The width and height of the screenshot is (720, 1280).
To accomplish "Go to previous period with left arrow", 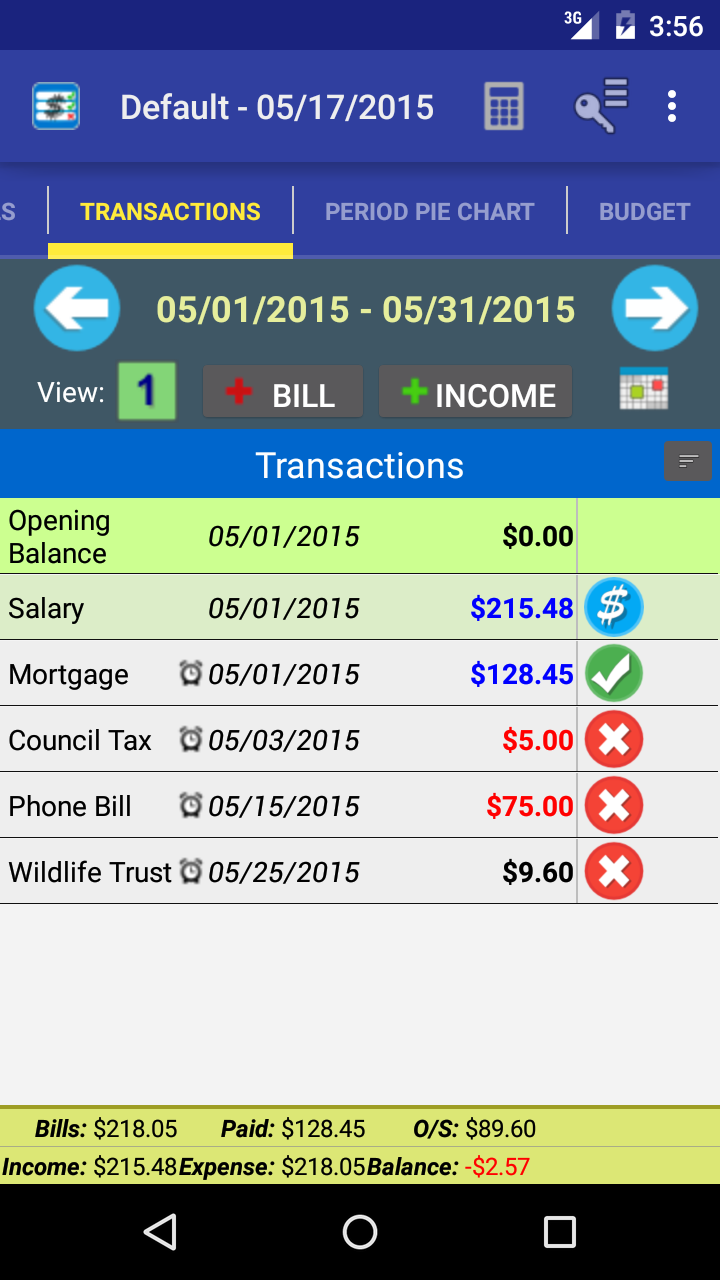I will 77,308.
